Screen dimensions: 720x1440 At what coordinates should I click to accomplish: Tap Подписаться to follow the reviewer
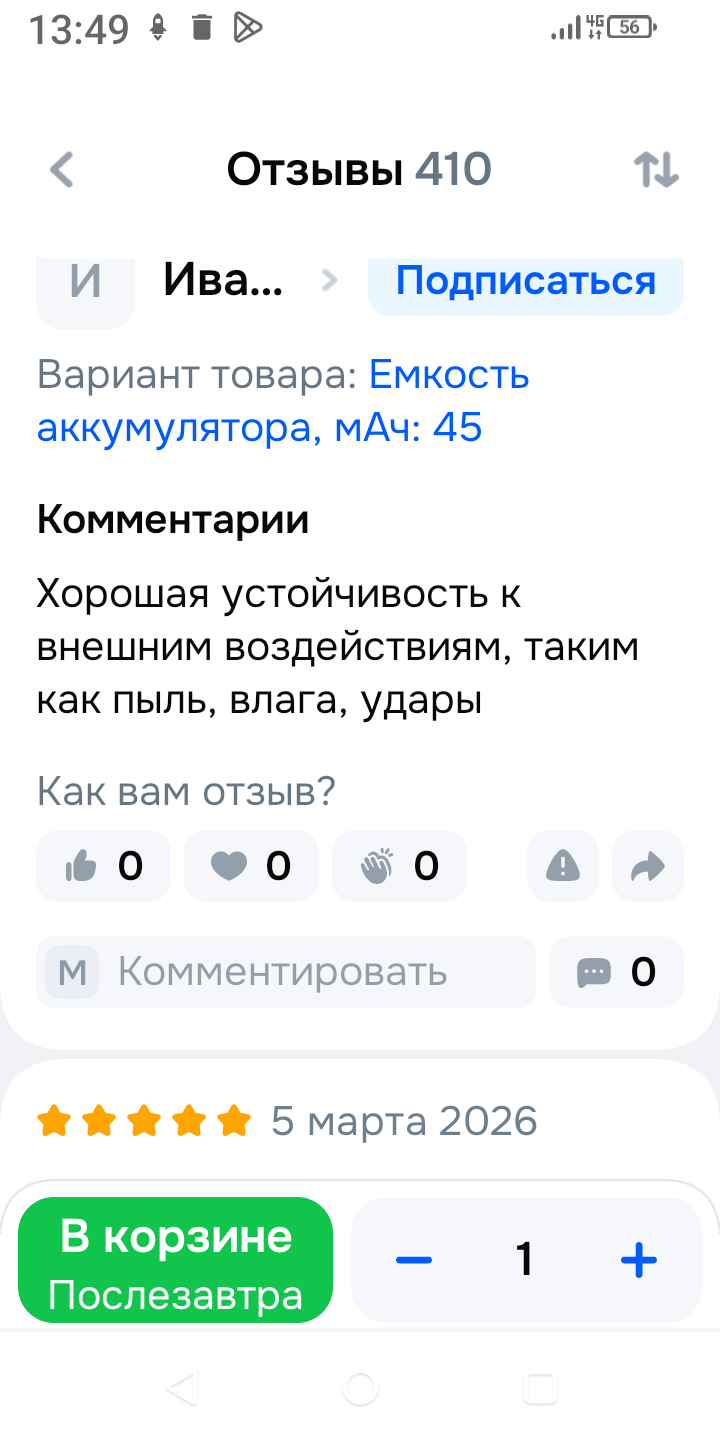tap(526, 282)
